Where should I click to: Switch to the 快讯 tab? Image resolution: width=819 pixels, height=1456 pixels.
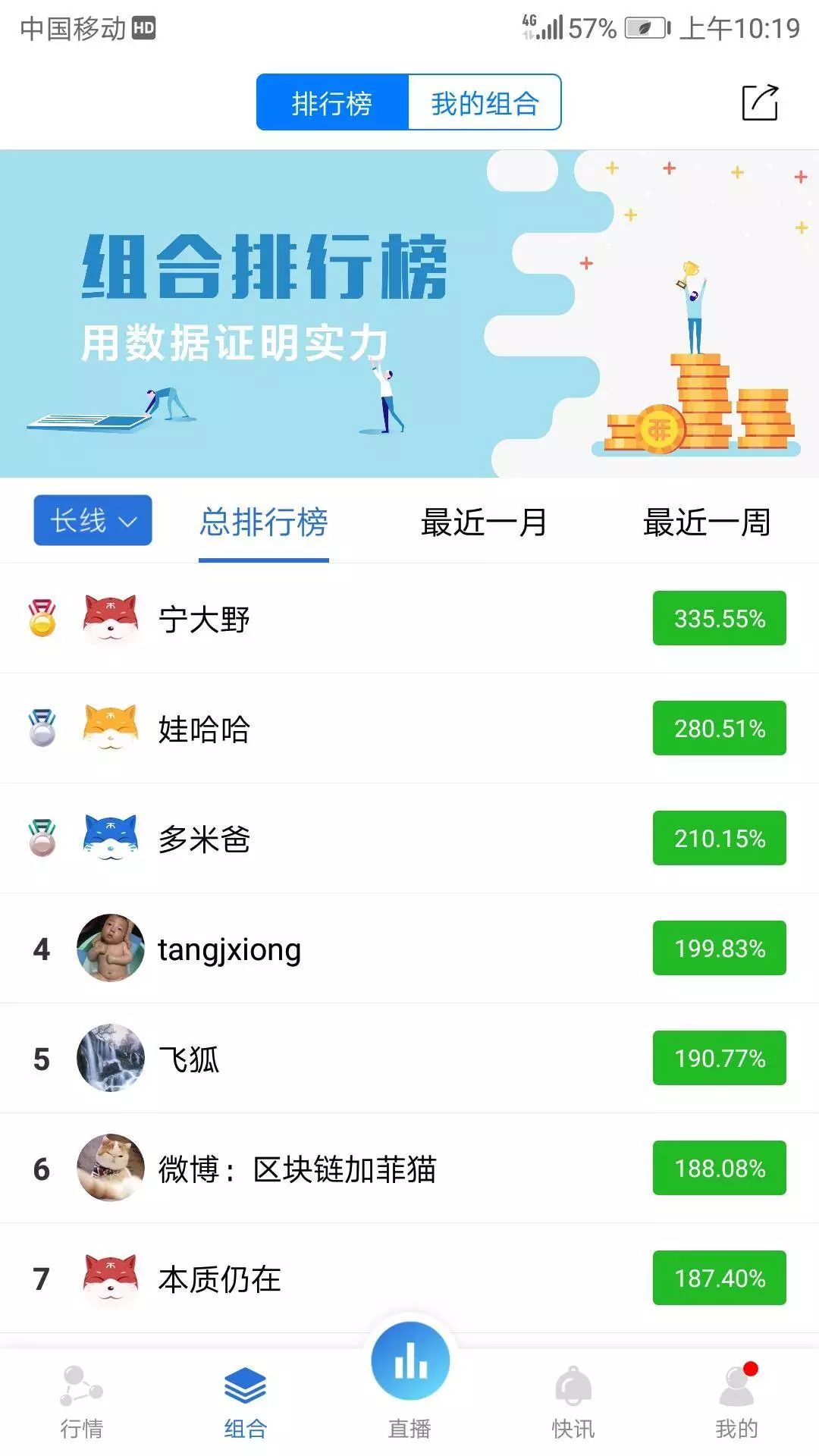(x=573, y=1403)
